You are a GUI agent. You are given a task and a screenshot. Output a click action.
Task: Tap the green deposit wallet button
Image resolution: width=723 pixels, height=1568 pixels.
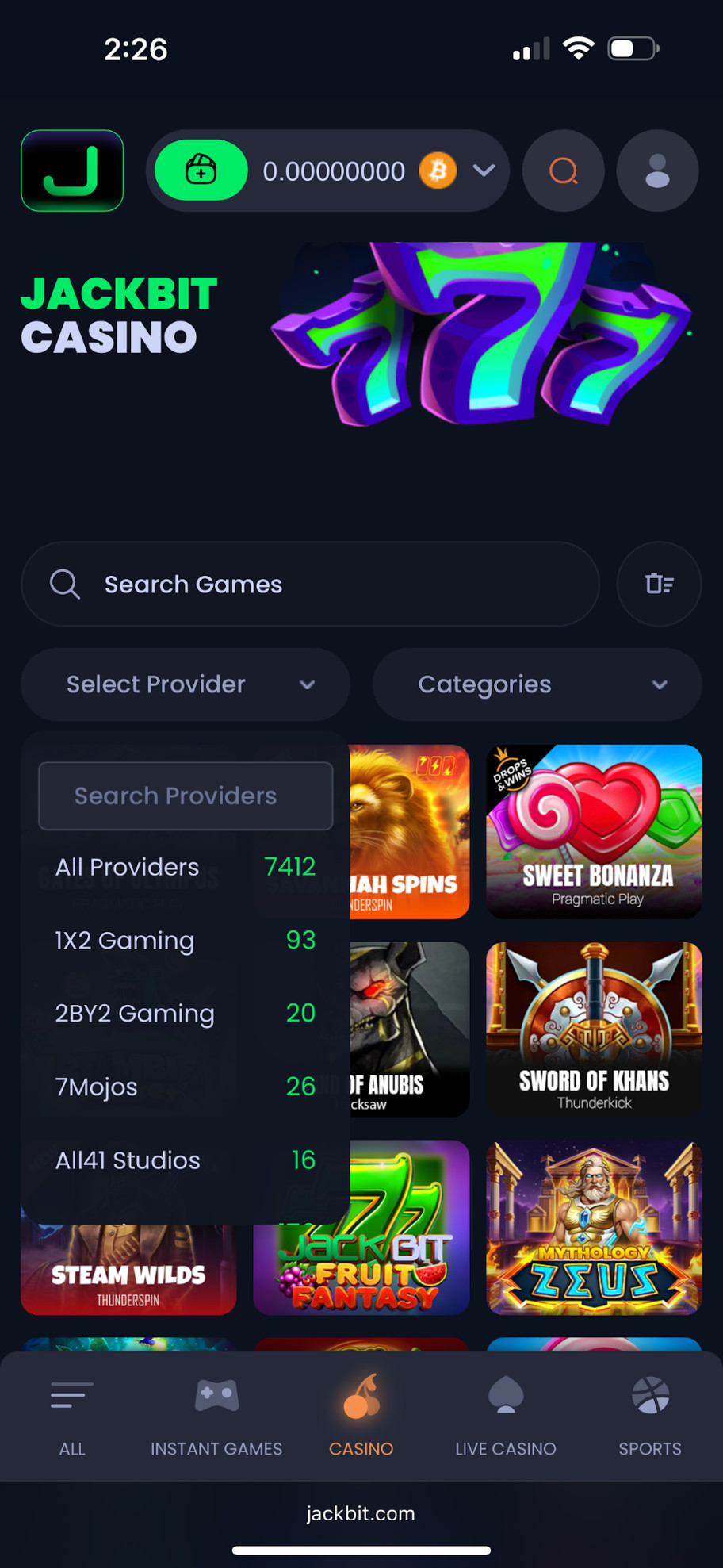coord(201,171)
